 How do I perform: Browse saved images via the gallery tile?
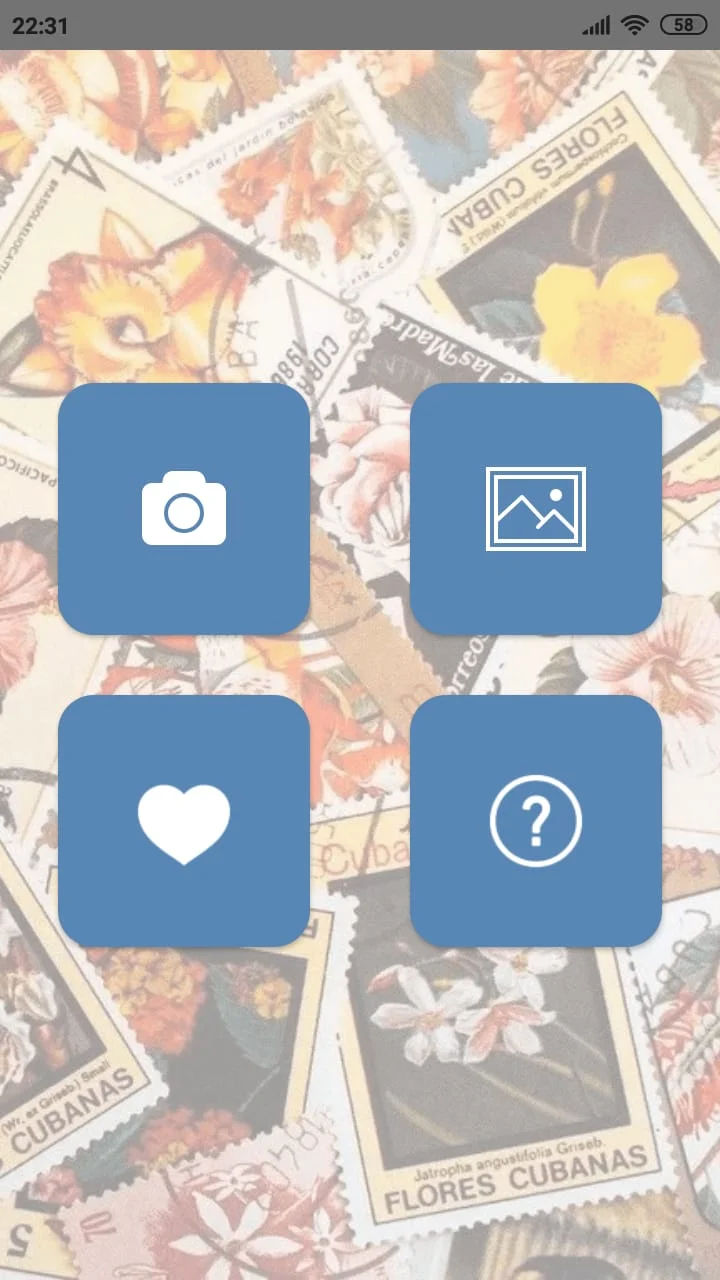coord(536,509)
